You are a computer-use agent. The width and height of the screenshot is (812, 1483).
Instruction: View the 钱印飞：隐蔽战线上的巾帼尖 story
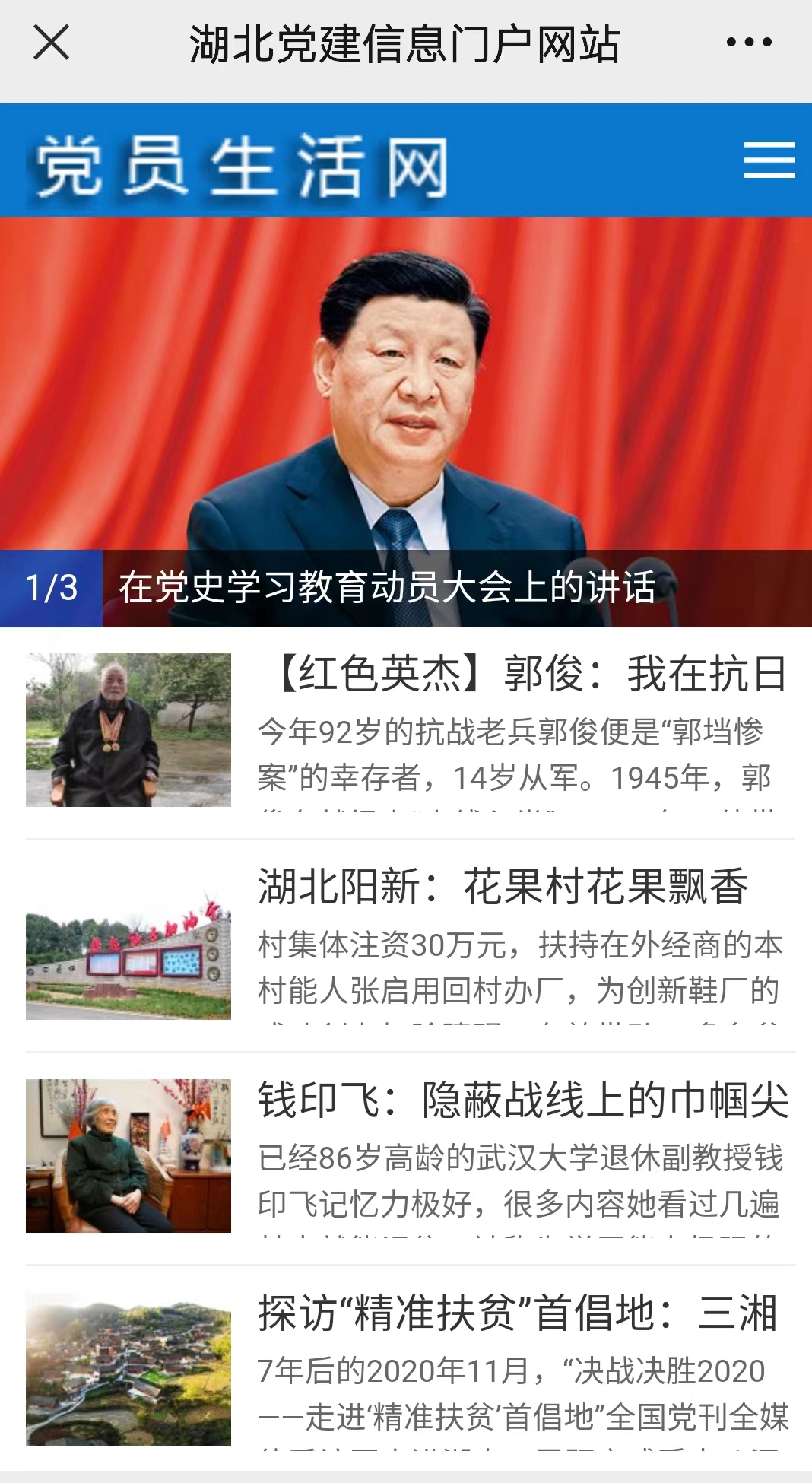coord(523,1100)
